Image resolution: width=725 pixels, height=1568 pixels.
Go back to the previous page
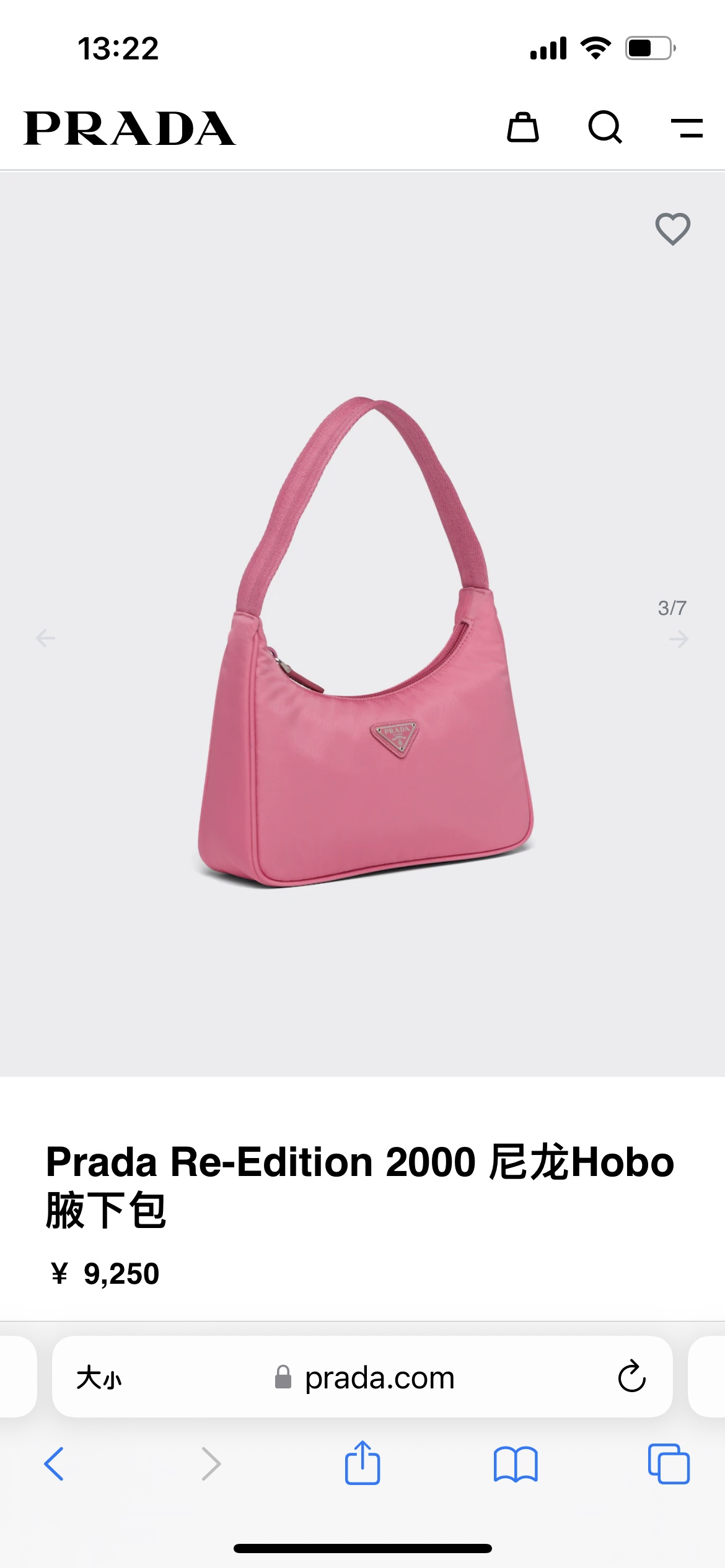(54, 1464)
